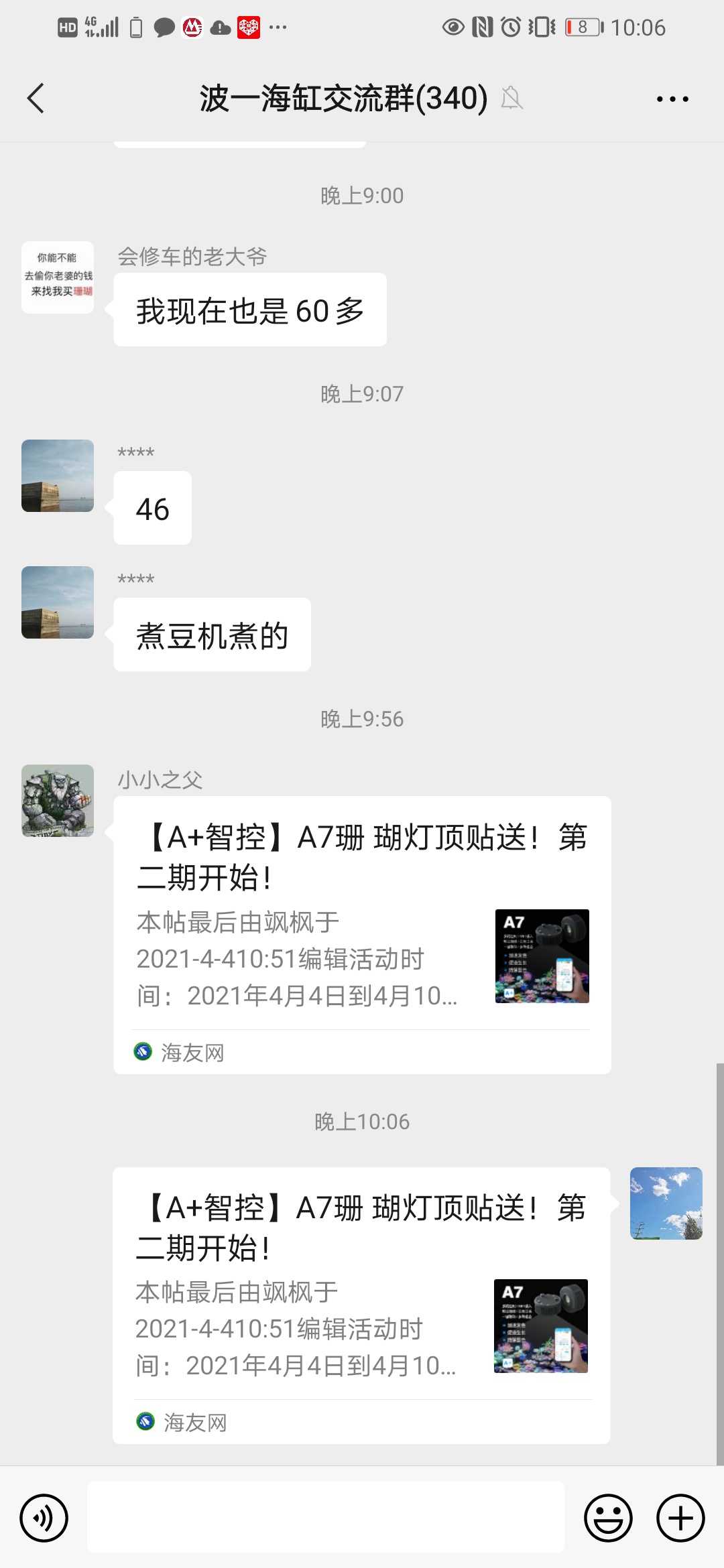View 会修车的老大爷's profile avatar

58,277
